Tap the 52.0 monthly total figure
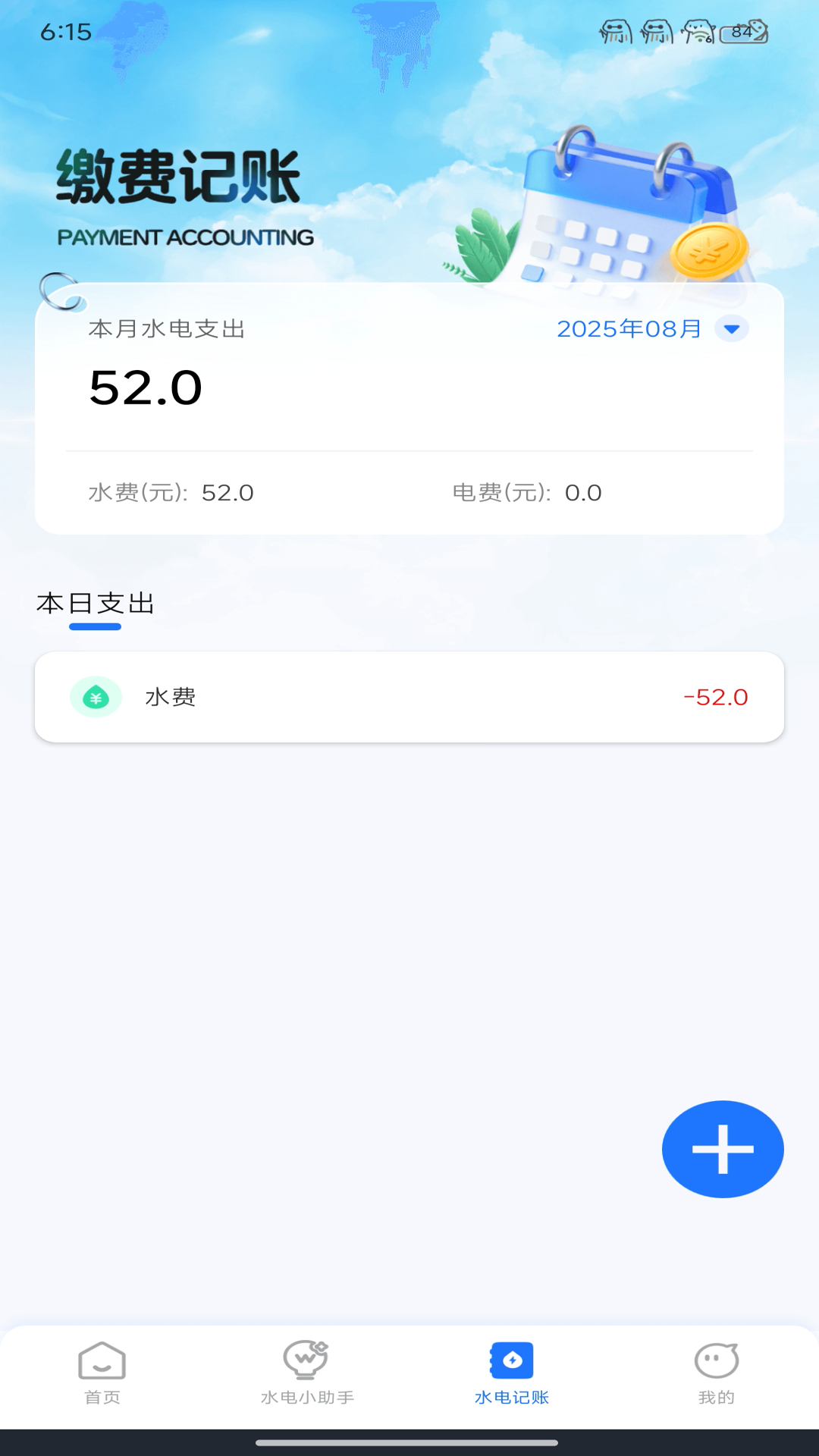Viewport: 819px width, 1456px height. pyautogui.click(x=146, y=388)
